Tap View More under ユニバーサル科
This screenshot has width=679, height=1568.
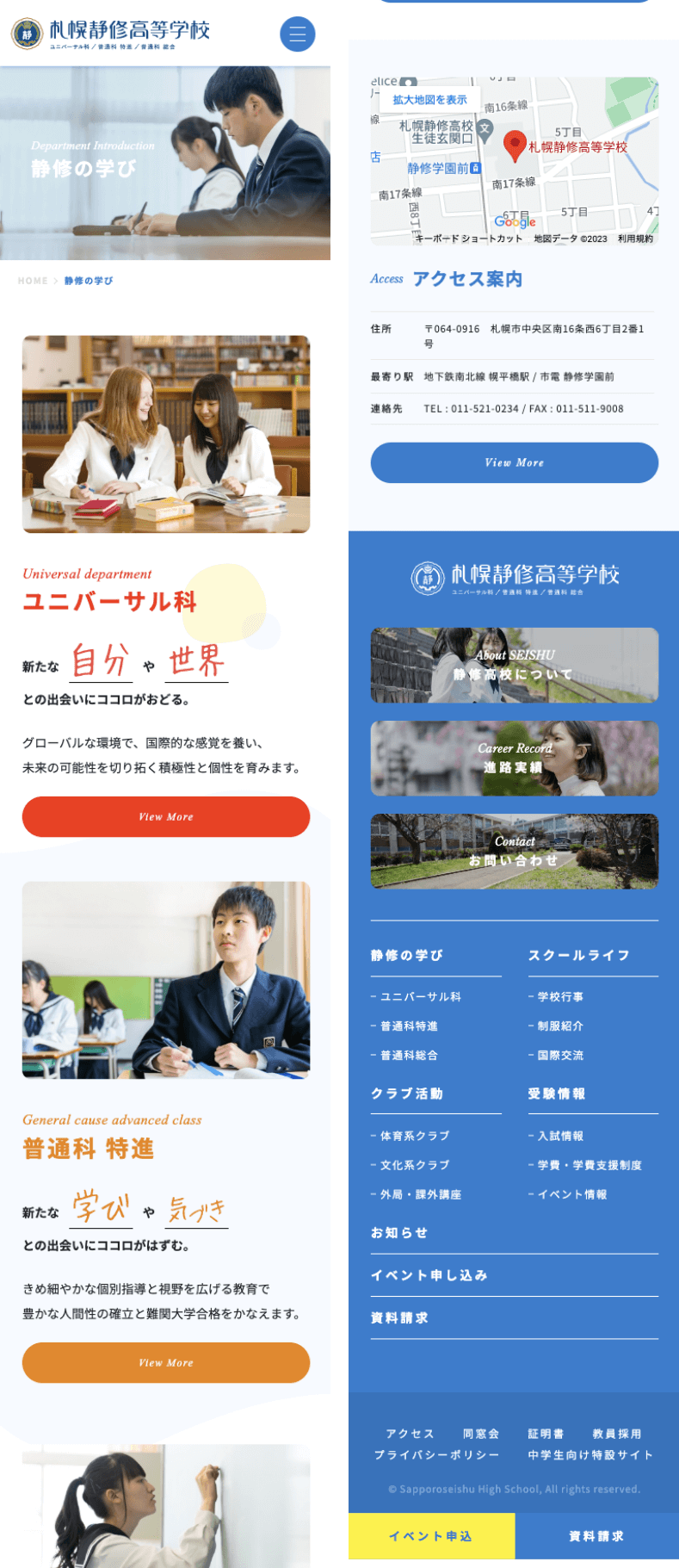pyautogui.click(x=166, y=816)
